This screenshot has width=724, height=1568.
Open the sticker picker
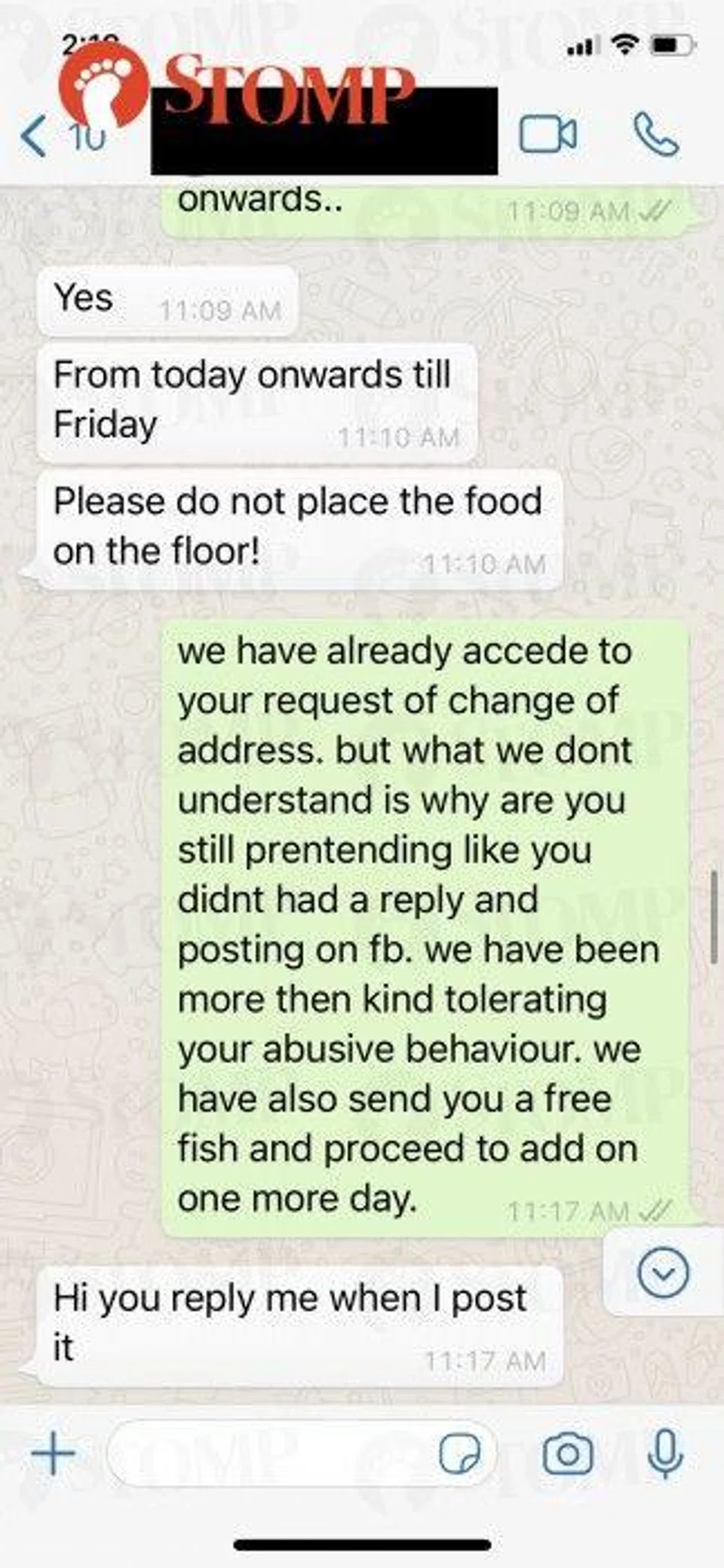pos(459,1453)
